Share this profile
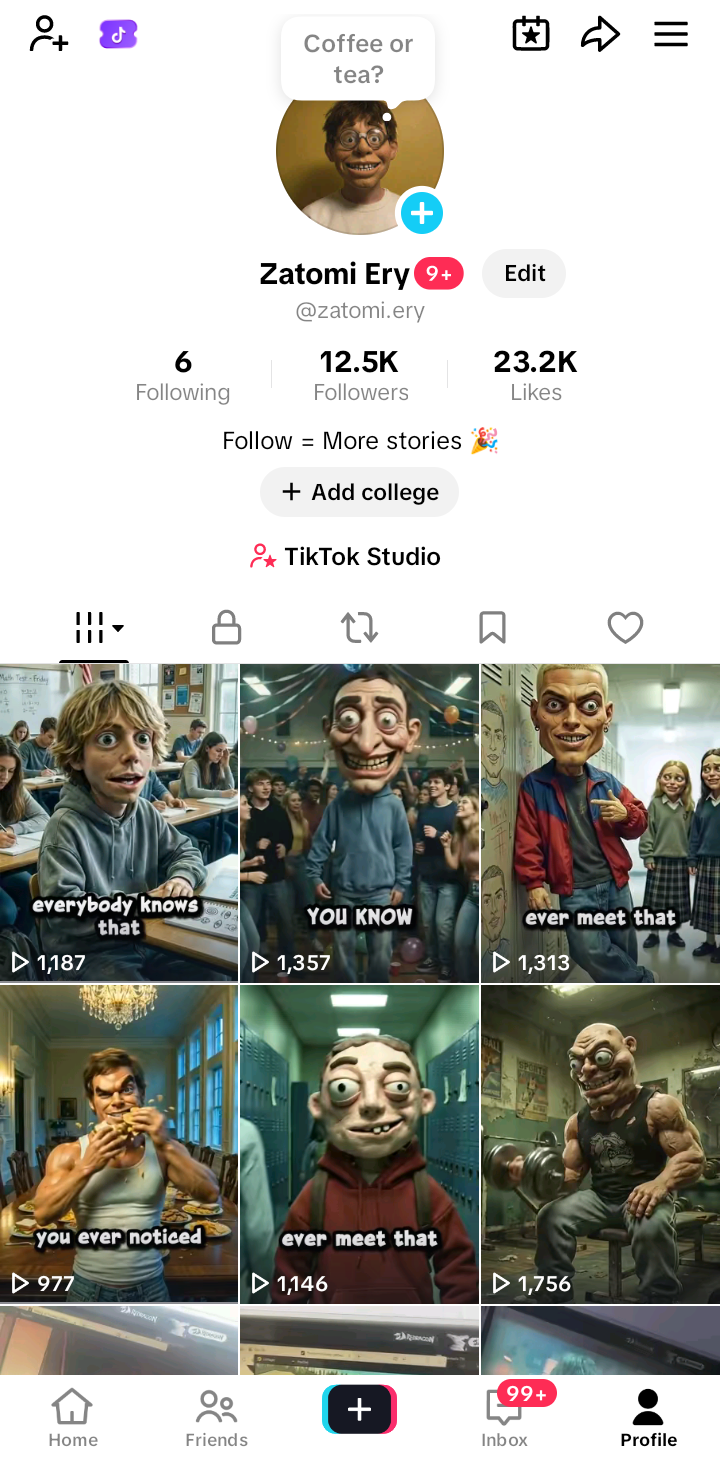Viewport: 720px width, 1465px height. tap(600, 35)
